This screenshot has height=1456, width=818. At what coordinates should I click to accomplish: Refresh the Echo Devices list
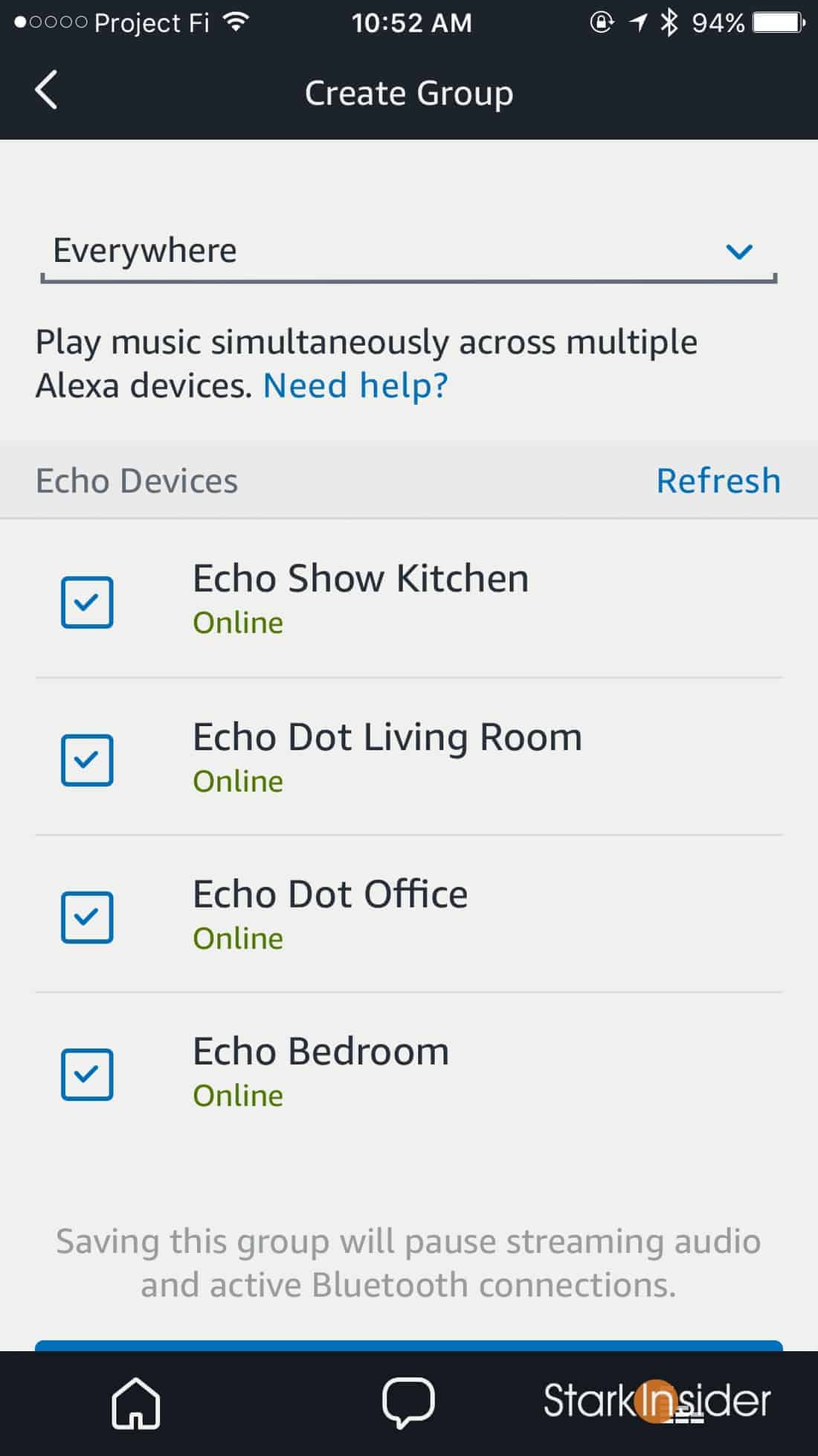(718, 481)
